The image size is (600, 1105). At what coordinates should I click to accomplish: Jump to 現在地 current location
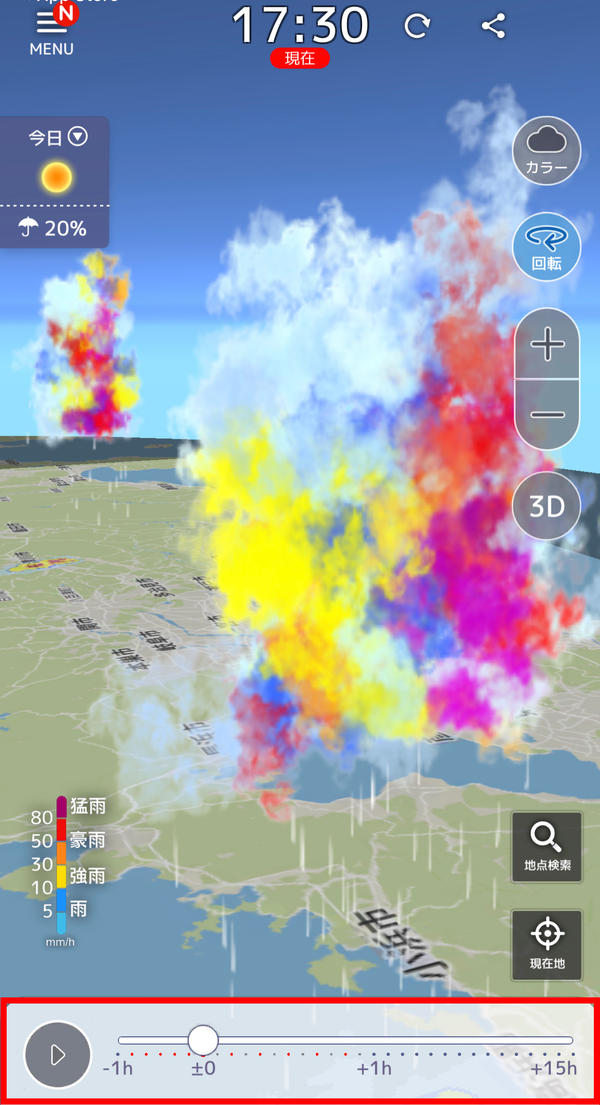tap(547, 945)
